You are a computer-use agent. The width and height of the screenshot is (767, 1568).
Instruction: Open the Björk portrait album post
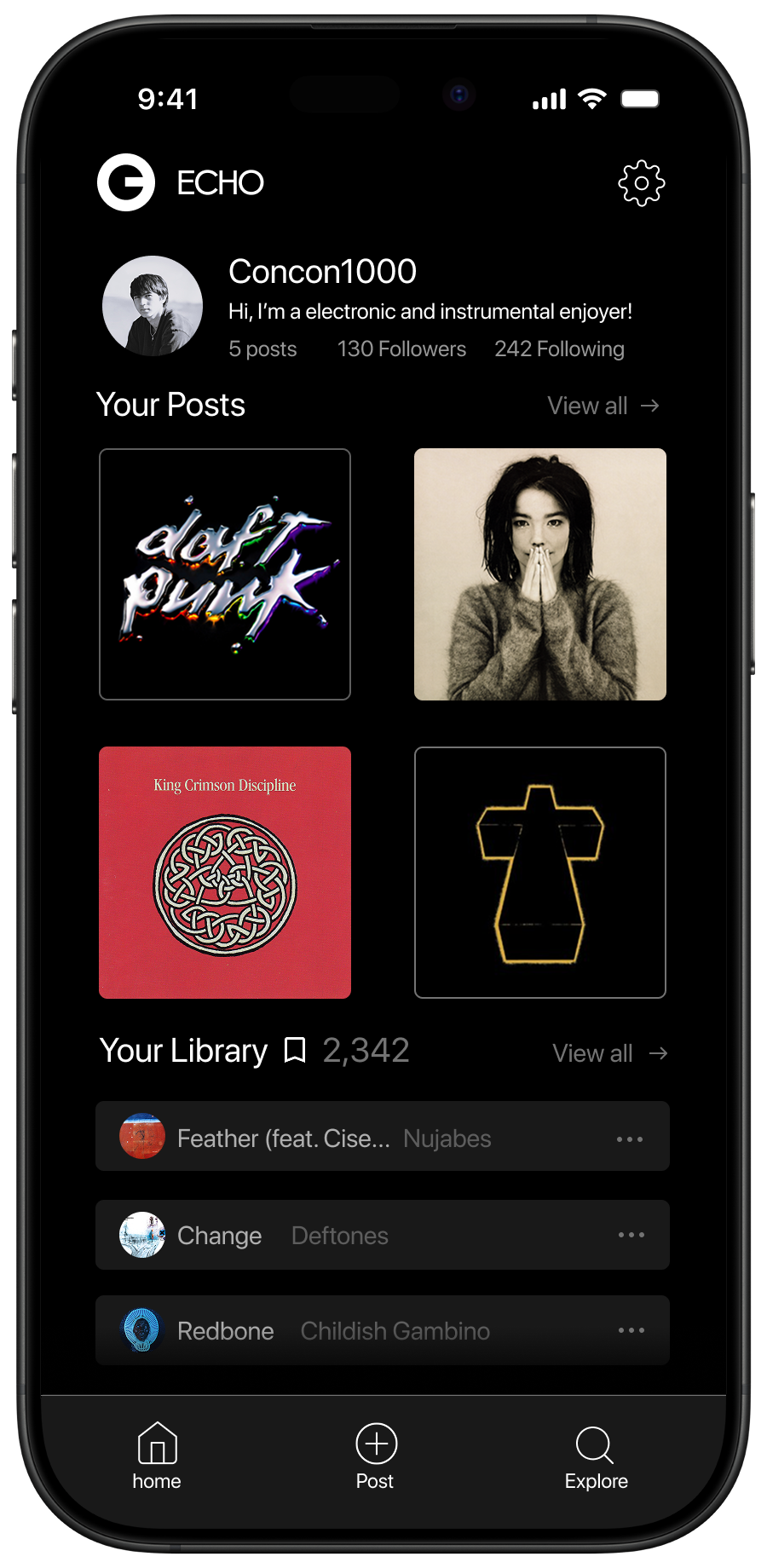[x=539, y=574]
